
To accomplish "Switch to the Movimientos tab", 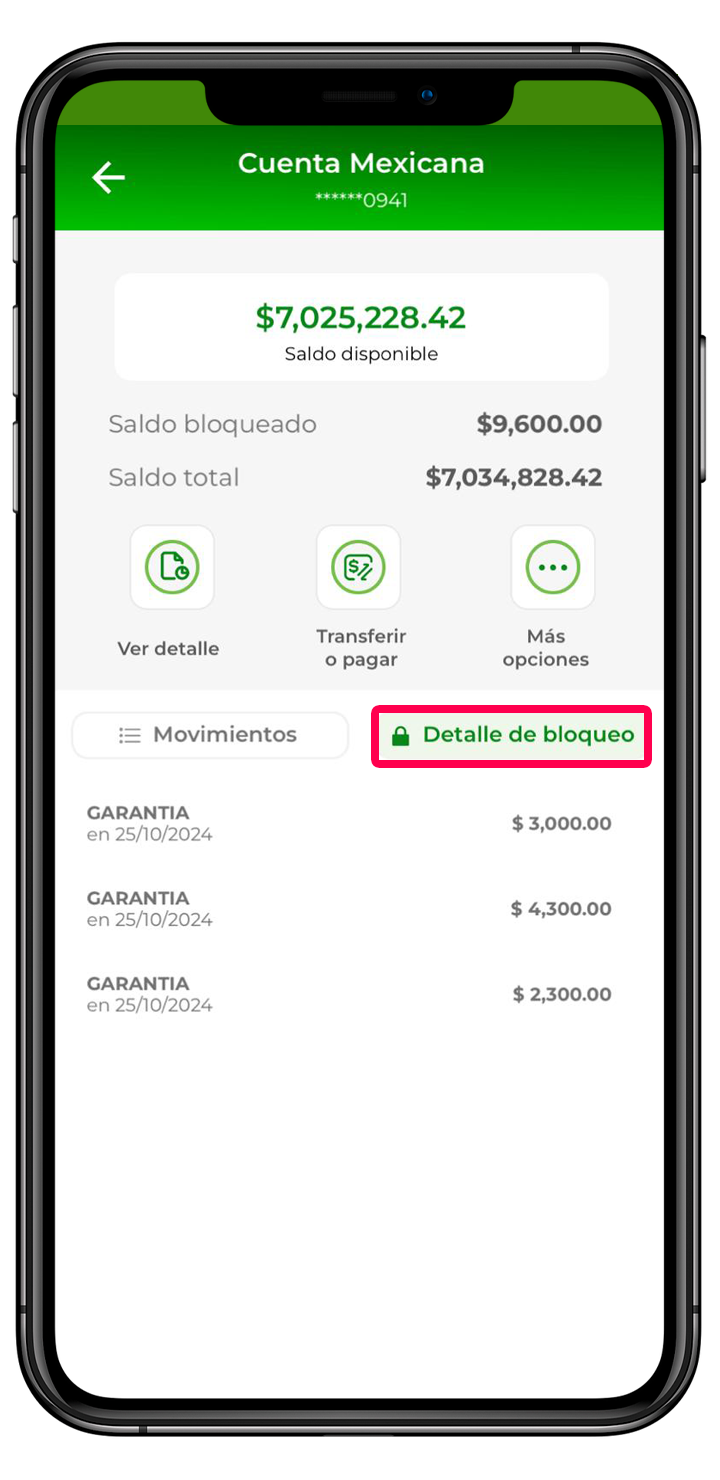I will (210, 735).
